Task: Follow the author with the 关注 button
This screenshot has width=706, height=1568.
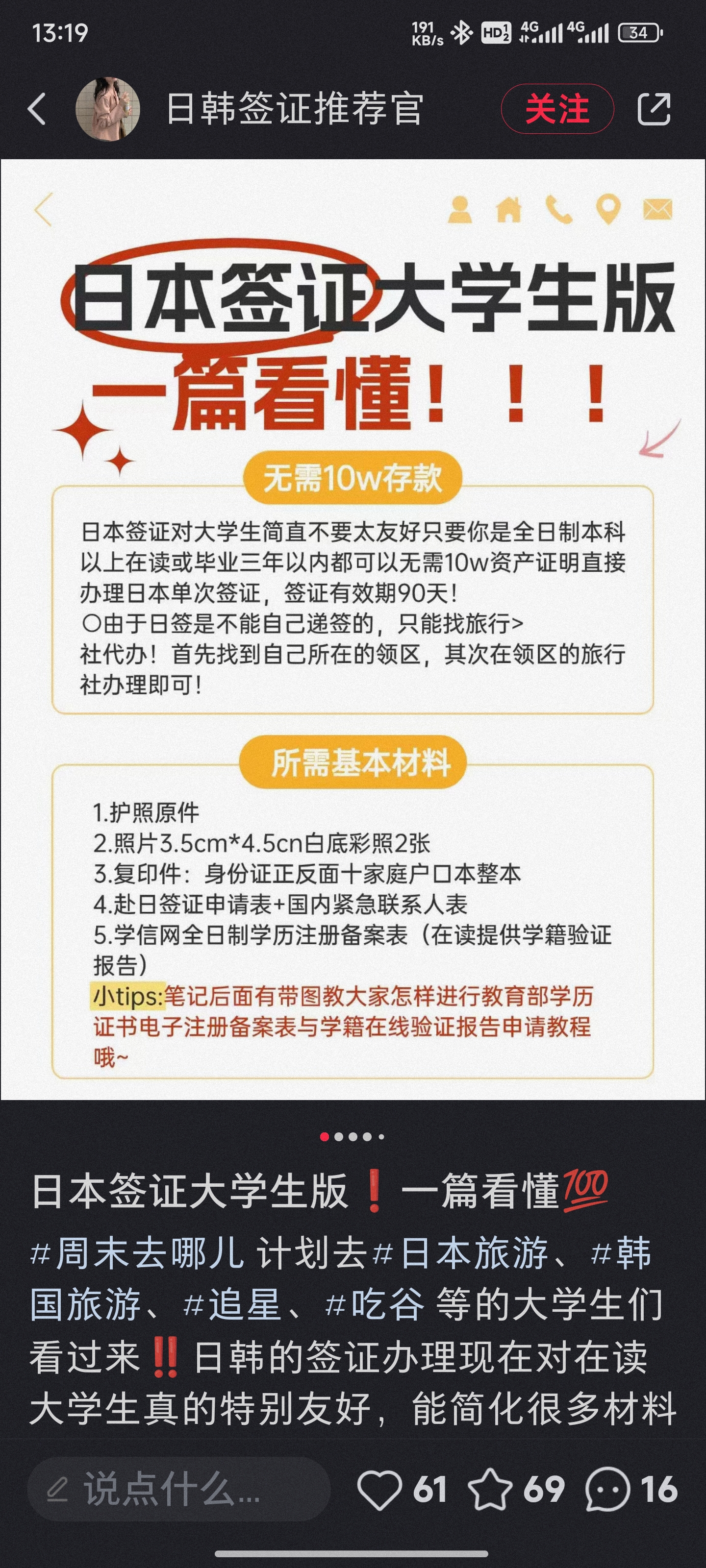Action: (557, 110)
